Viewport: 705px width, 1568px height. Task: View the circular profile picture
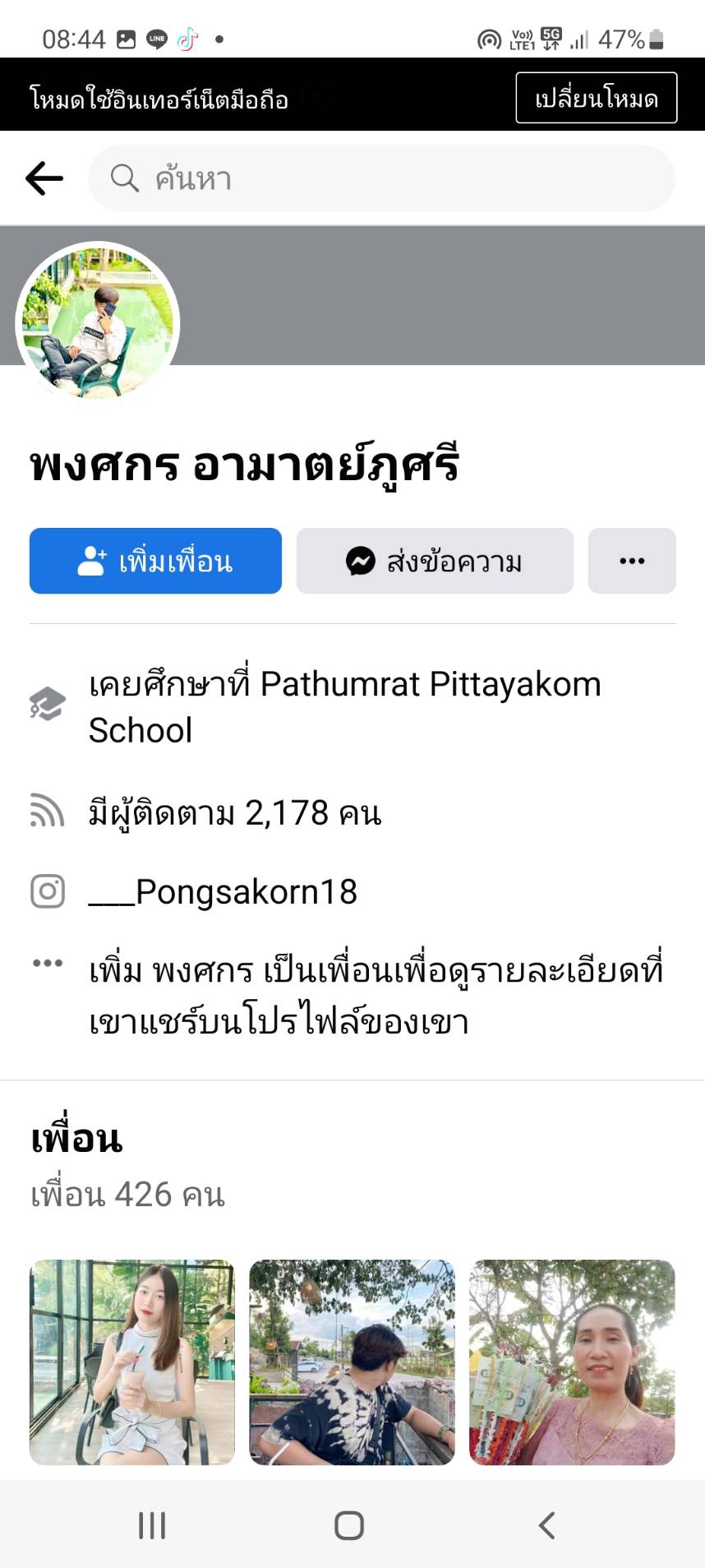tap(98, 323)
